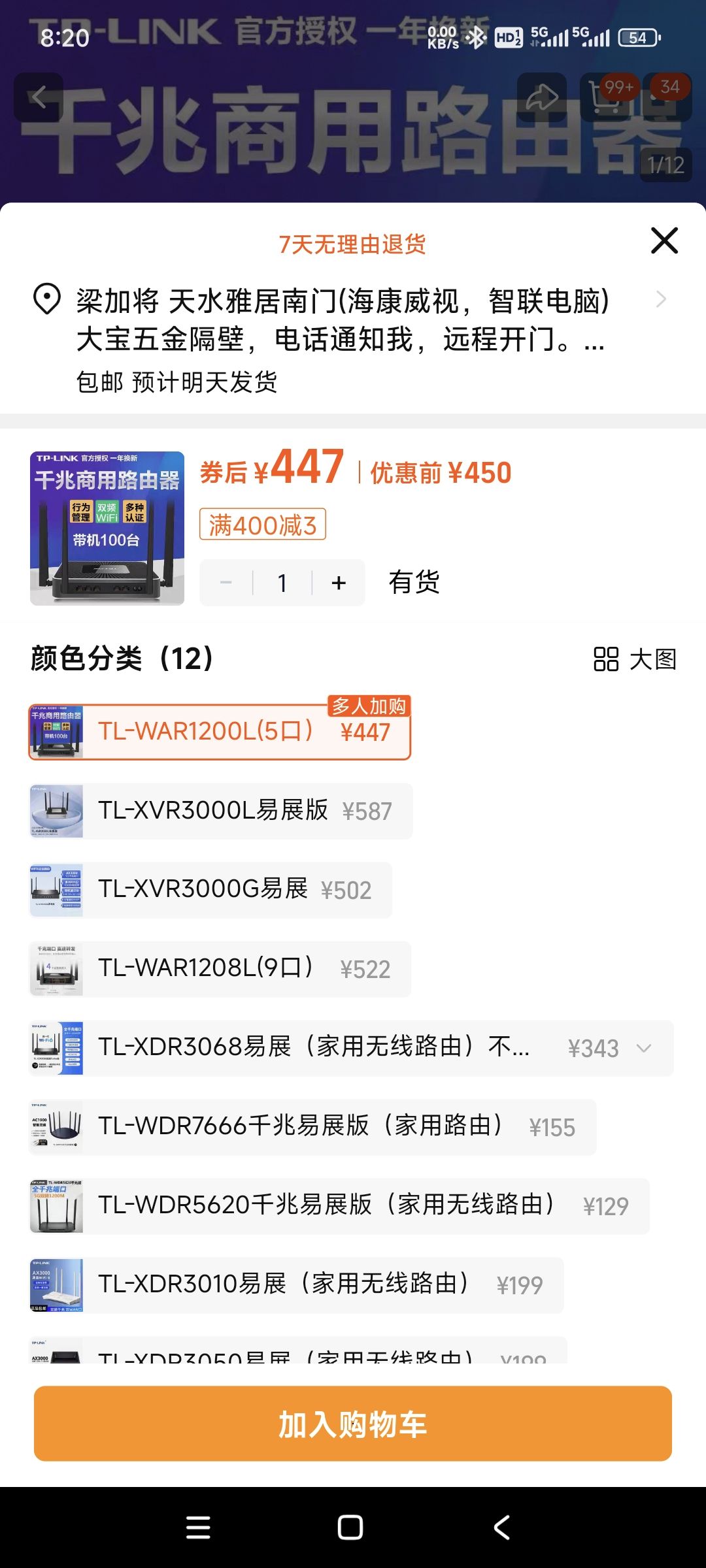The height and width of the screenshot is (1568, 706).
Task: Select TL-WDR7666千兆易展版 option
Action: [312, 1127]
